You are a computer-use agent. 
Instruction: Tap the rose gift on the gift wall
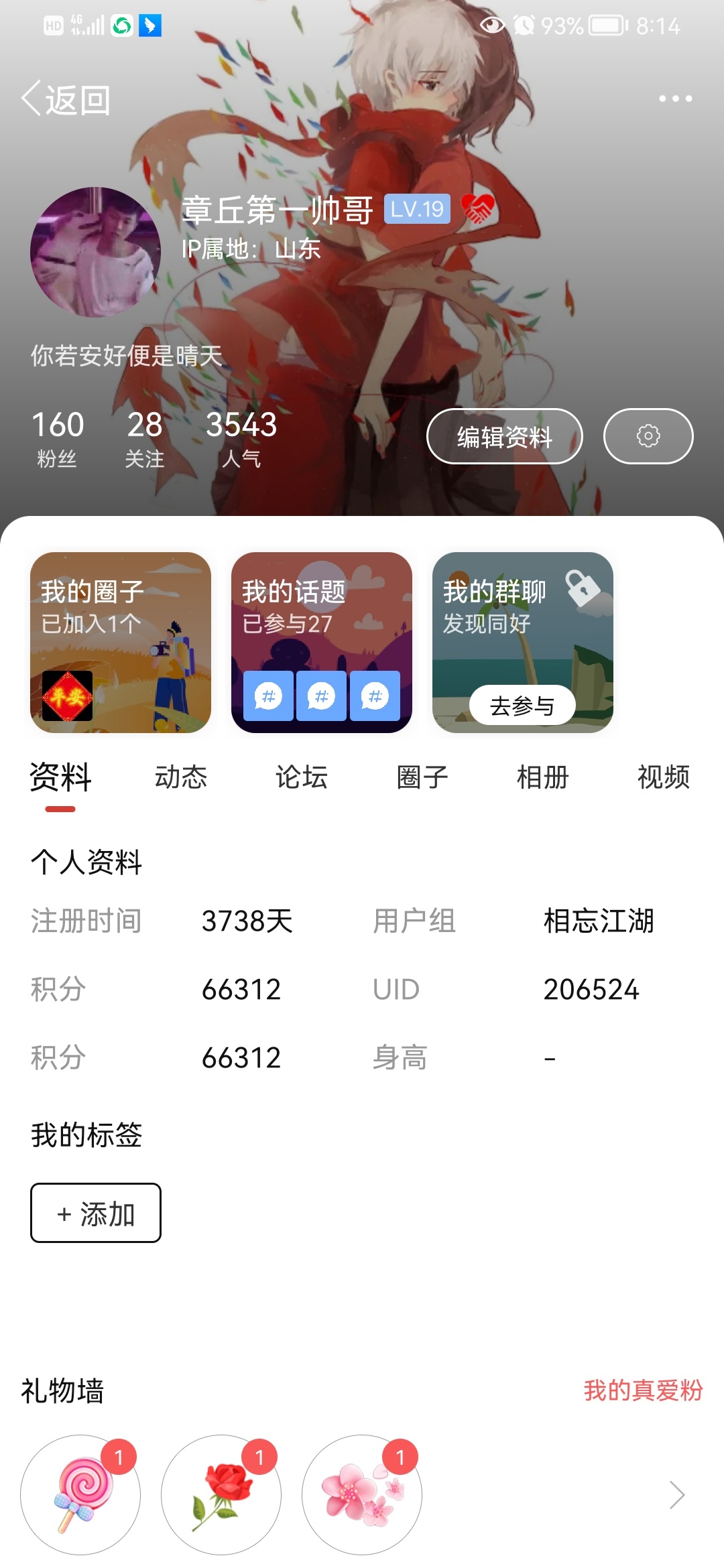click(221, 1494)
